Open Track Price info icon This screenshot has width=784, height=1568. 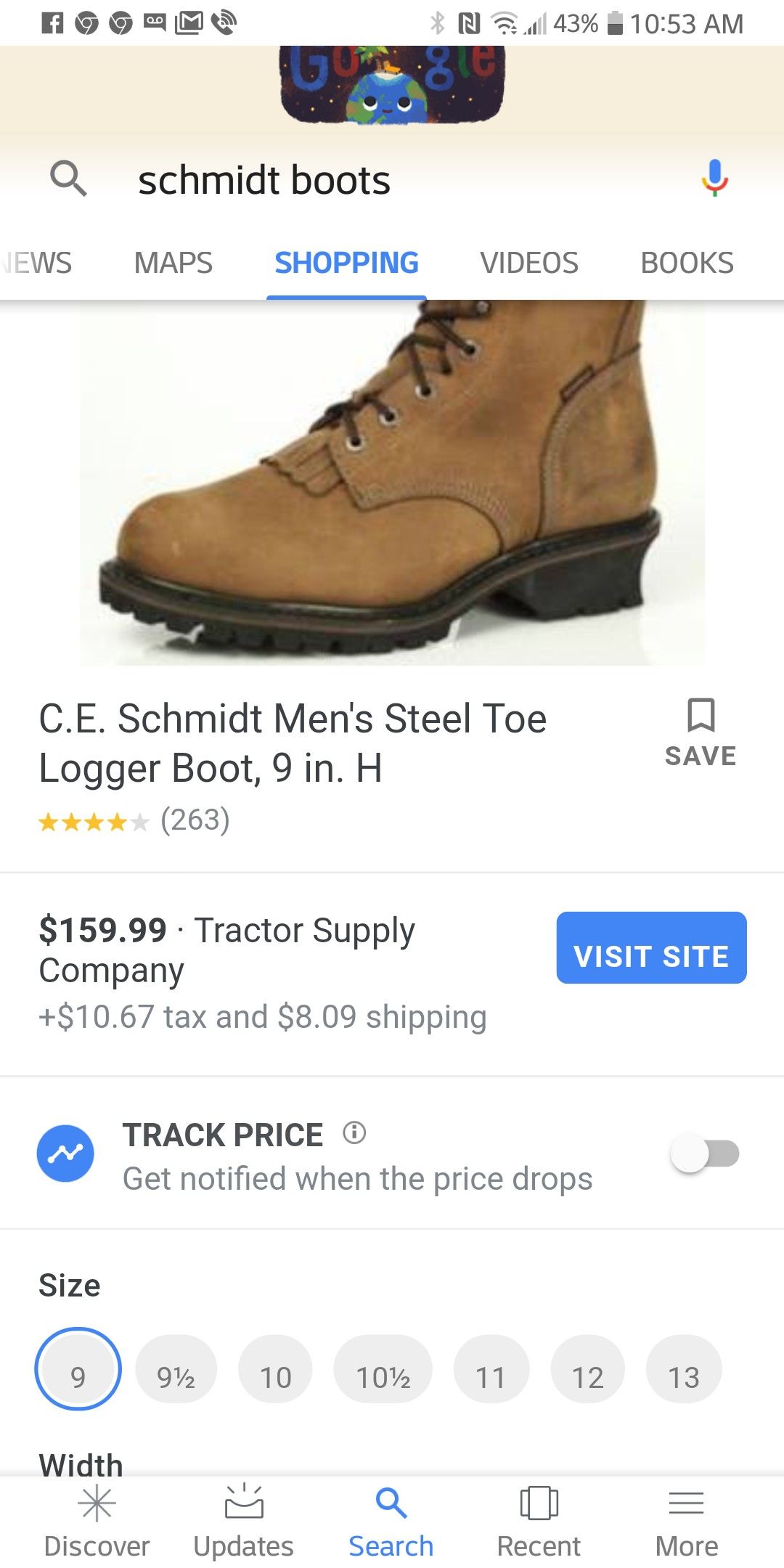354,1132
